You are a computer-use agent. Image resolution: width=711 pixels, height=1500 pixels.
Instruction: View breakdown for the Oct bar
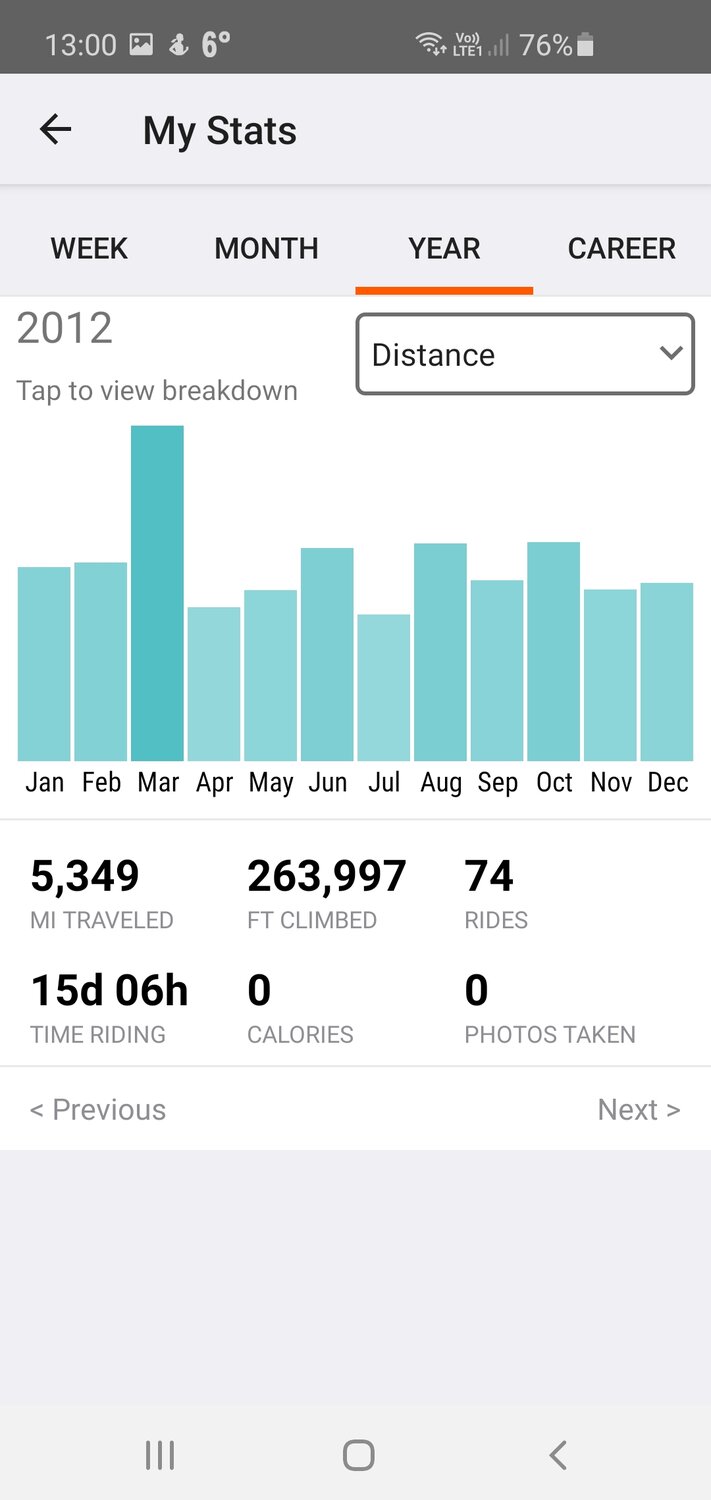(553, 651)
